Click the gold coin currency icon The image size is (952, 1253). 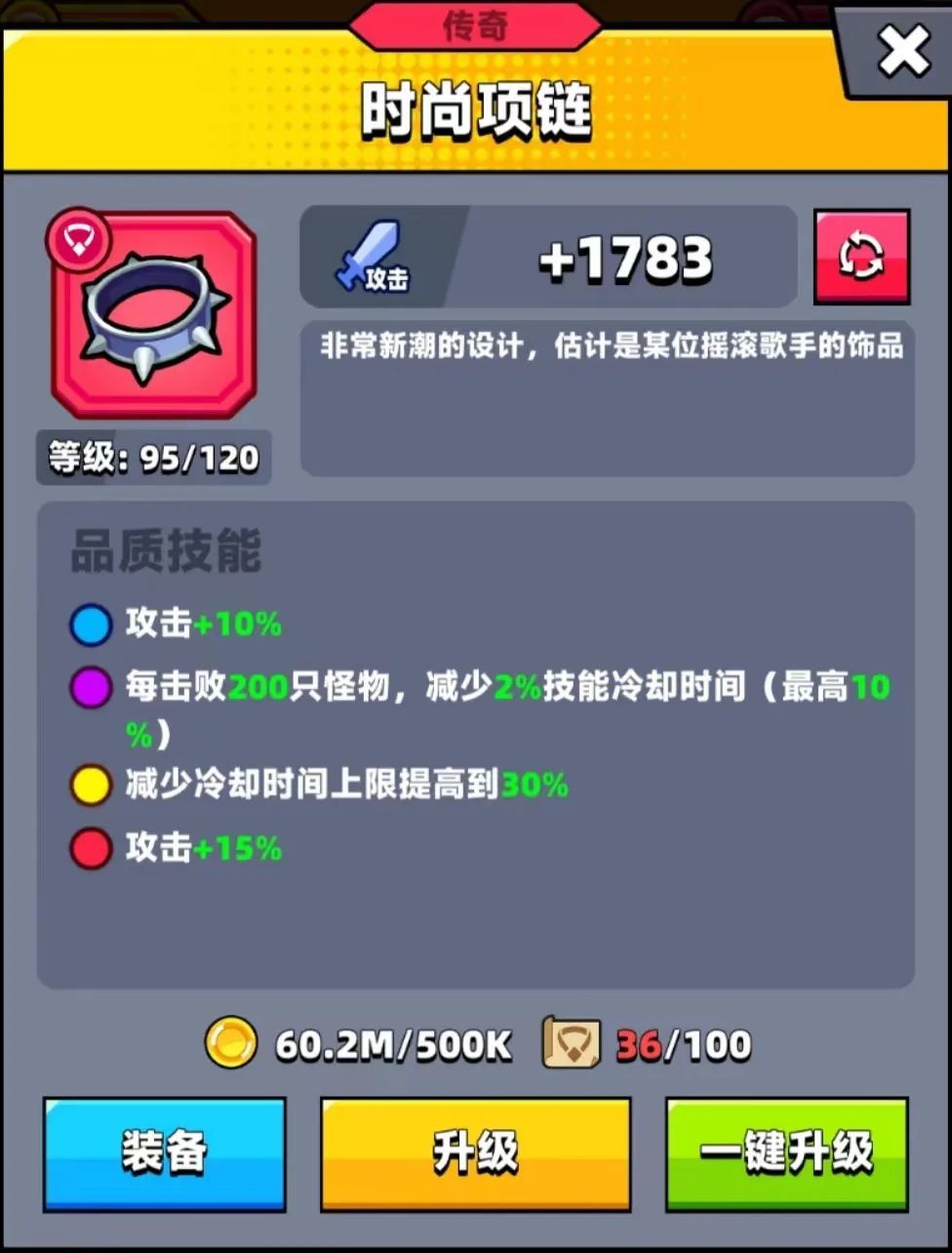(230, 1043)
